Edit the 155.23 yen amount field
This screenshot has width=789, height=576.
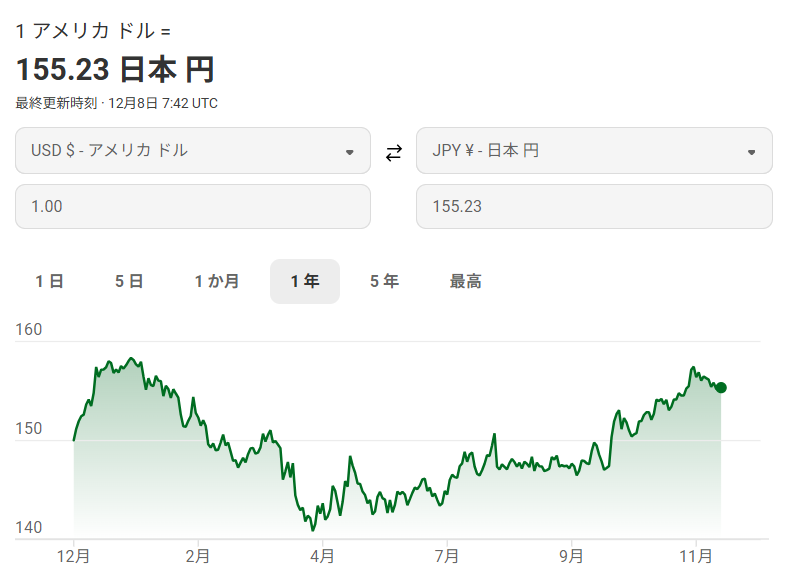coord(594,206)
